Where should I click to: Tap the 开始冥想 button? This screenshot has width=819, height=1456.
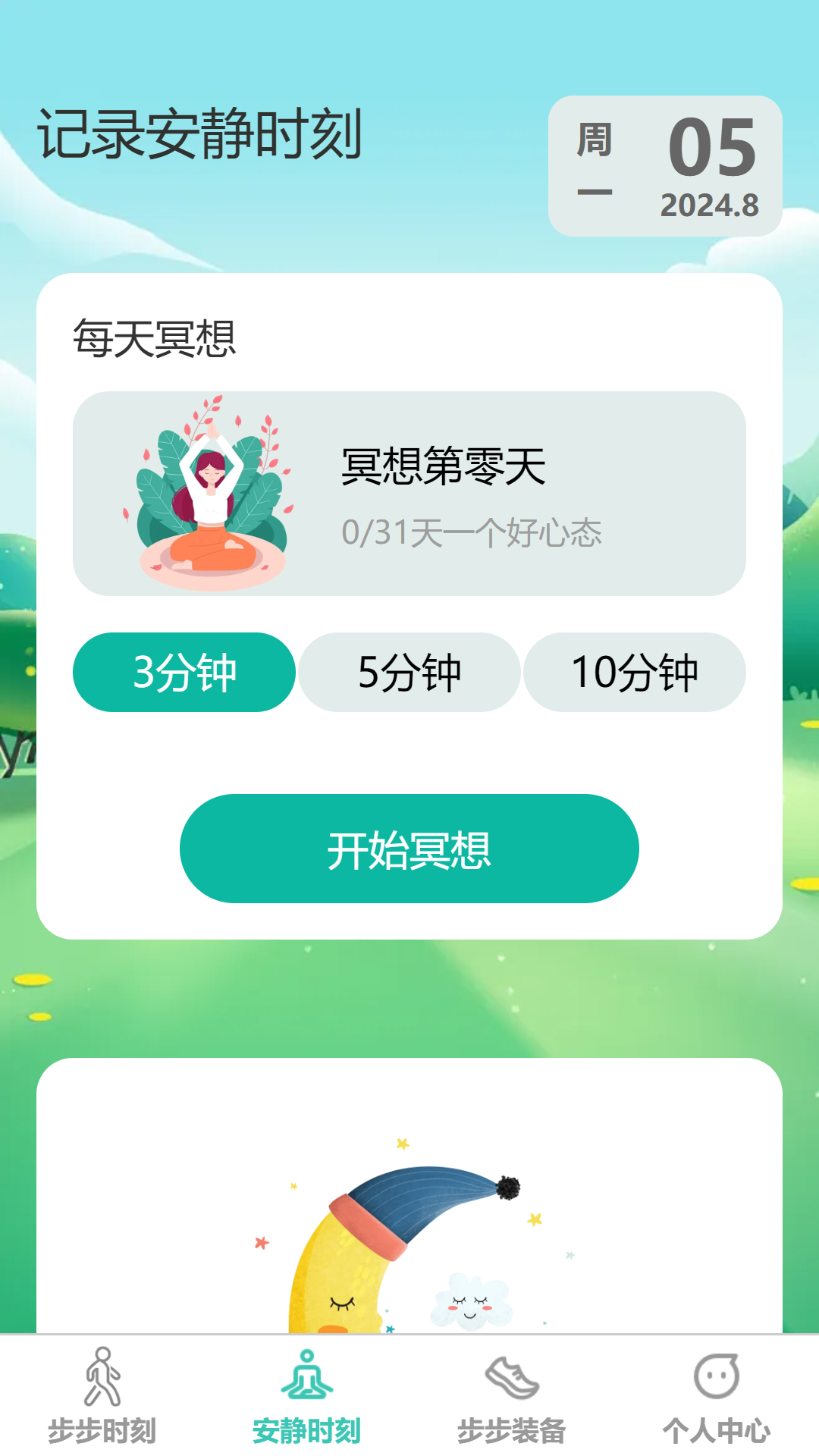coord(409,849)
